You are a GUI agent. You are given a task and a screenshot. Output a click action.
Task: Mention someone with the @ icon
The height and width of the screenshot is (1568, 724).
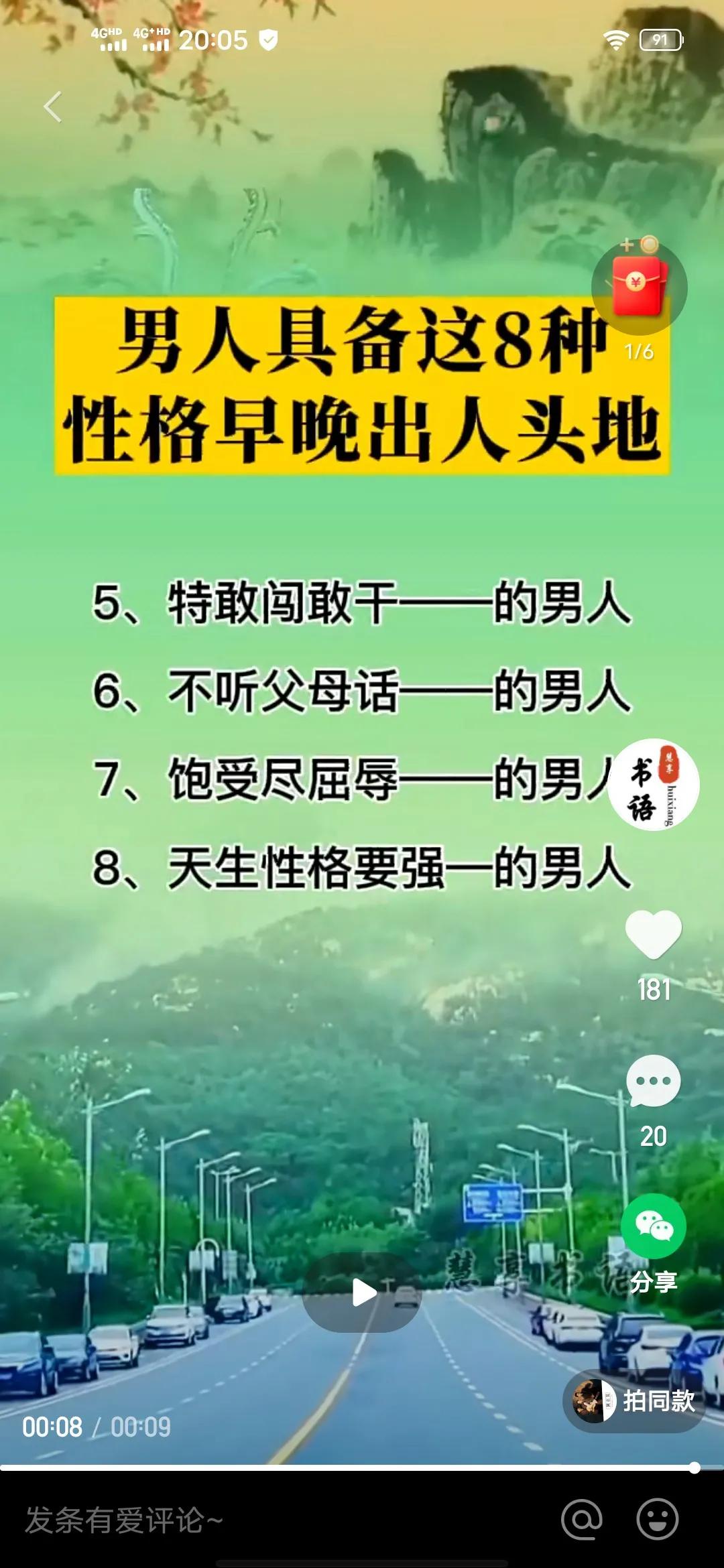pyautogui.click(x=581, y=1520)
